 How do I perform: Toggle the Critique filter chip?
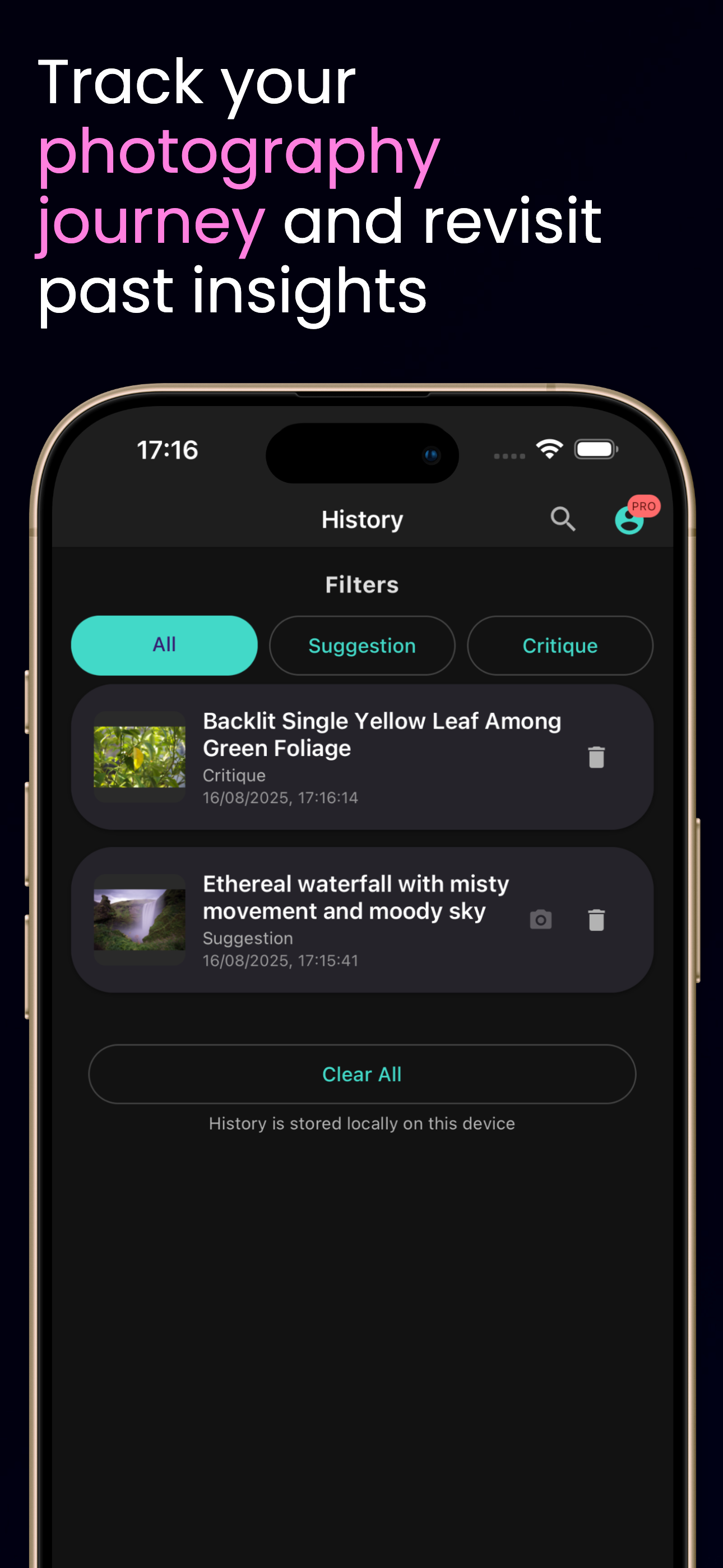tap(560, 645)
